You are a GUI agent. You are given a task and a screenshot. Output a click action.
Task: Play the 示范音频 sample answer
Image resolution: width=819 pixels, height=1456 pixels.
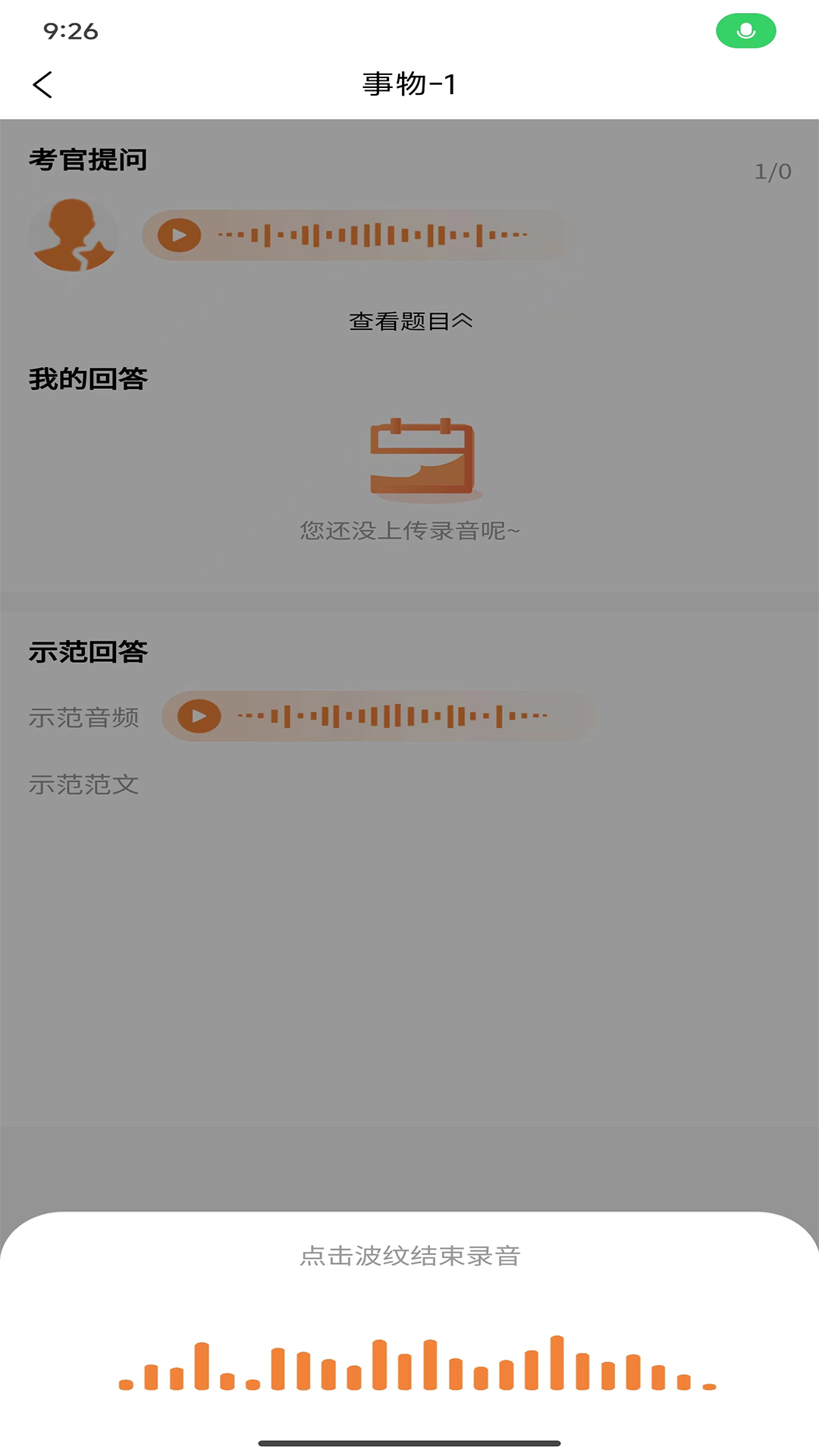click(x=199, y=716)
